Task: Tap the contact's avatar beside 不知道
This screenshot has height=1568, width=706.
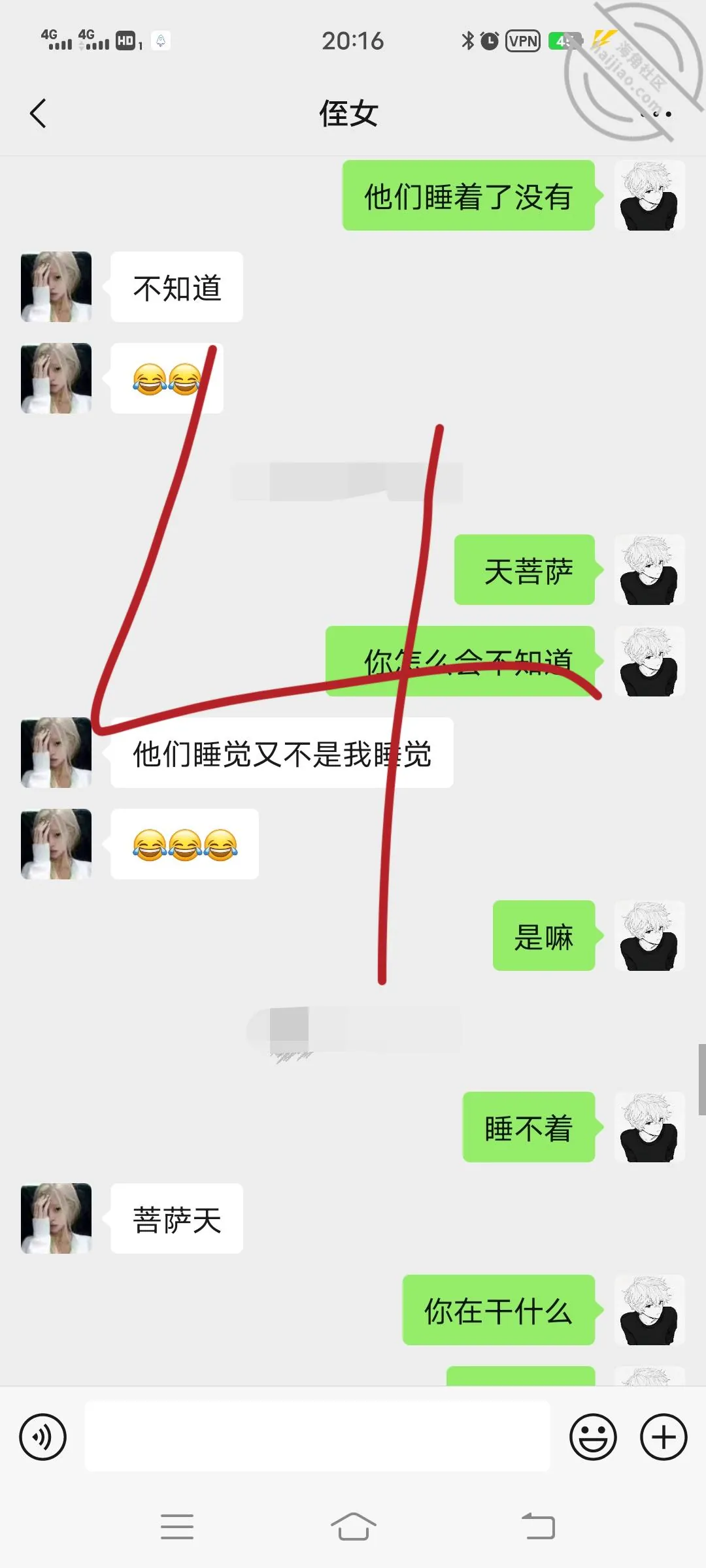Action: point(56,287)
